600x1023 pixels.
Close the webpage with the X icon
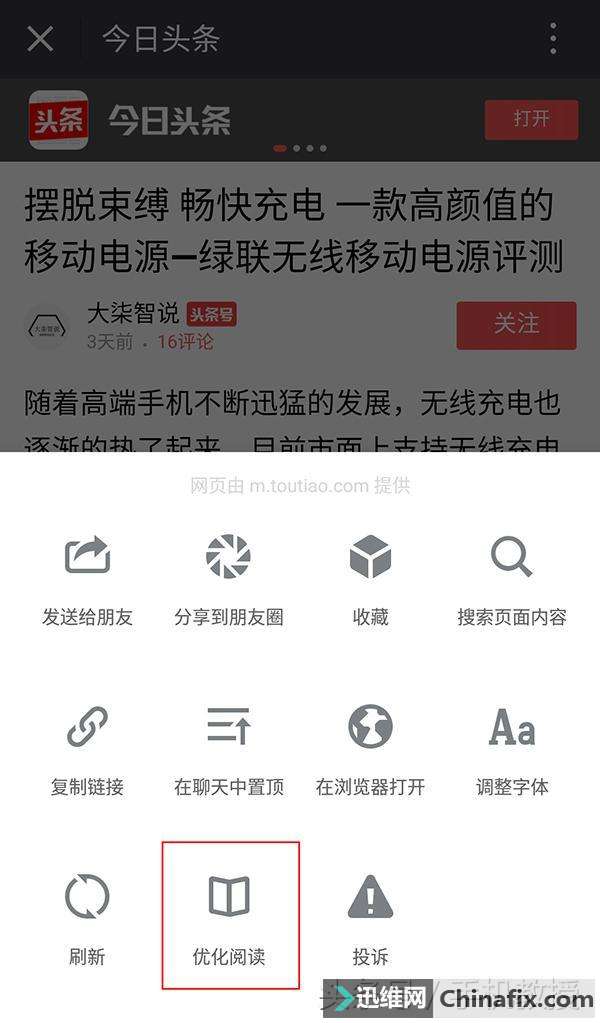coord(40,39)
